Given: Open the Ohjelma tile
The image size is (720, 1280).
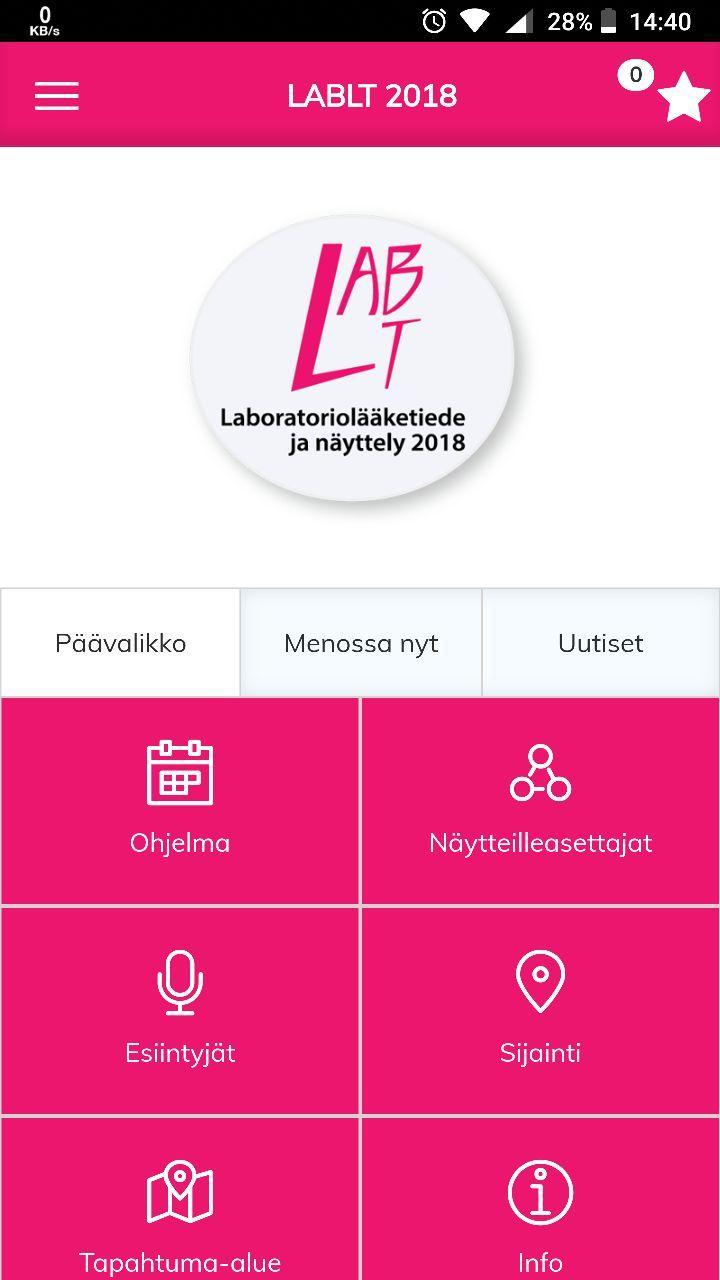Looking at the screenshot, I should (x=180, y=800).
